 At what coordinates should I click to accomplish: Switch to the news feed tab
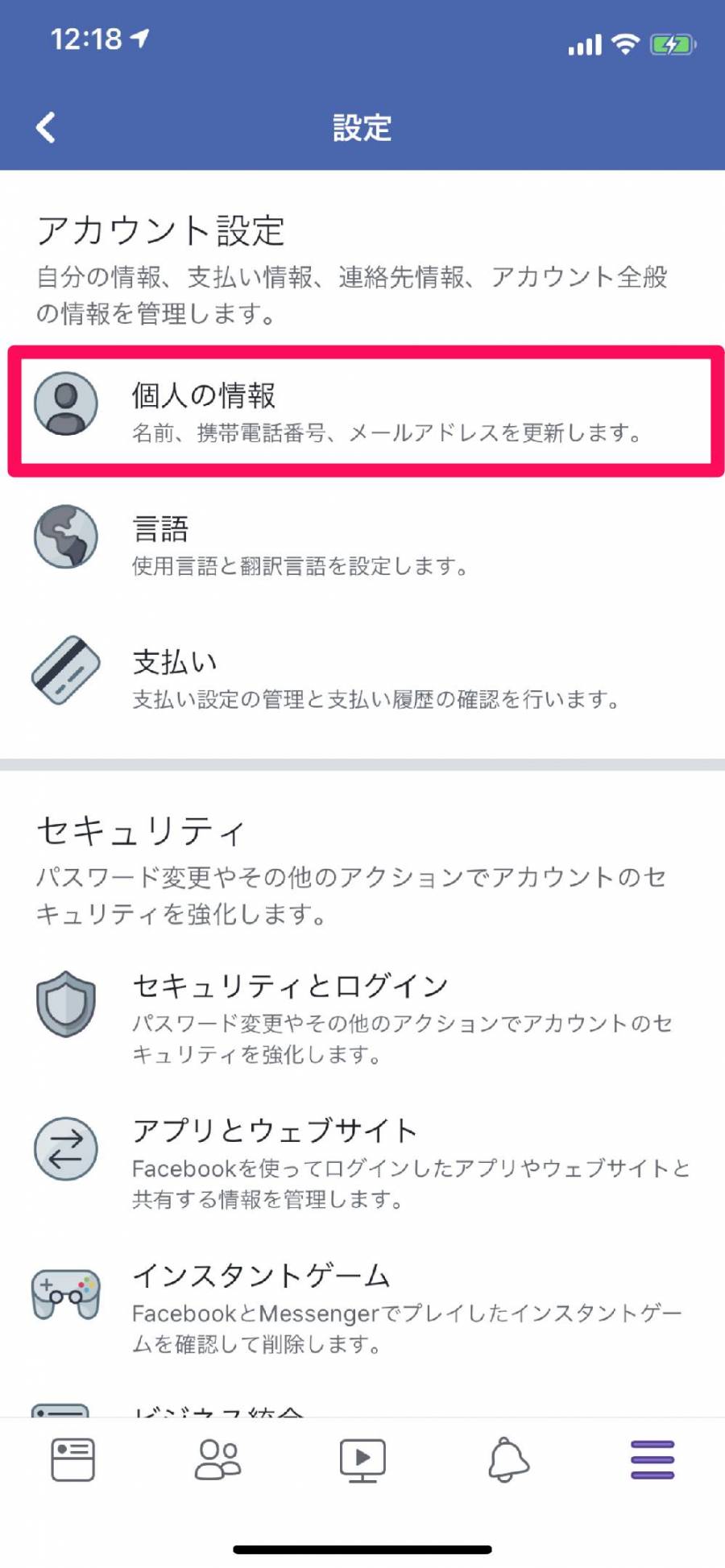coord(72,1459)
